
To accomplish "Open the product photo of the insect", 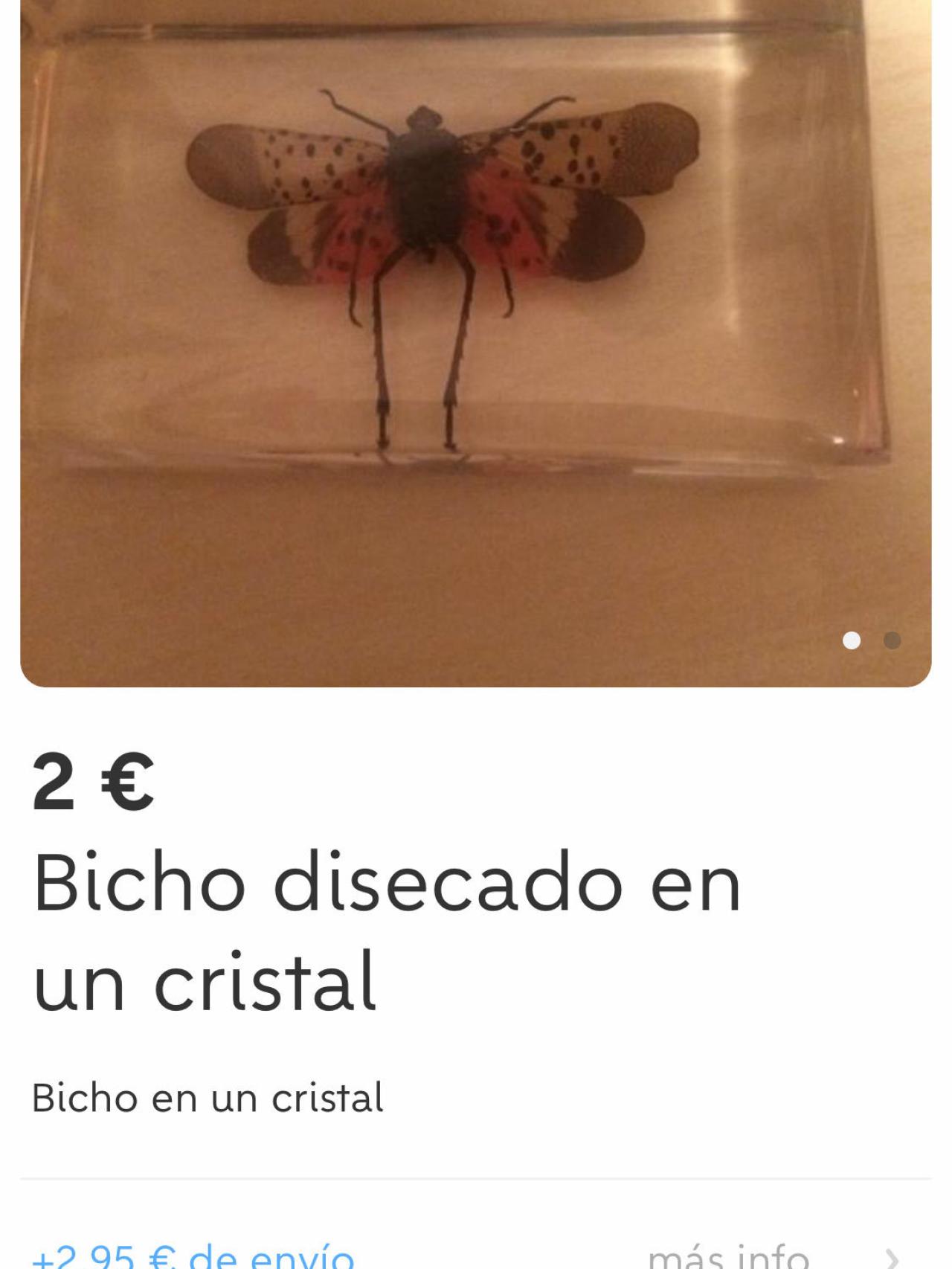I will point(475,298).
